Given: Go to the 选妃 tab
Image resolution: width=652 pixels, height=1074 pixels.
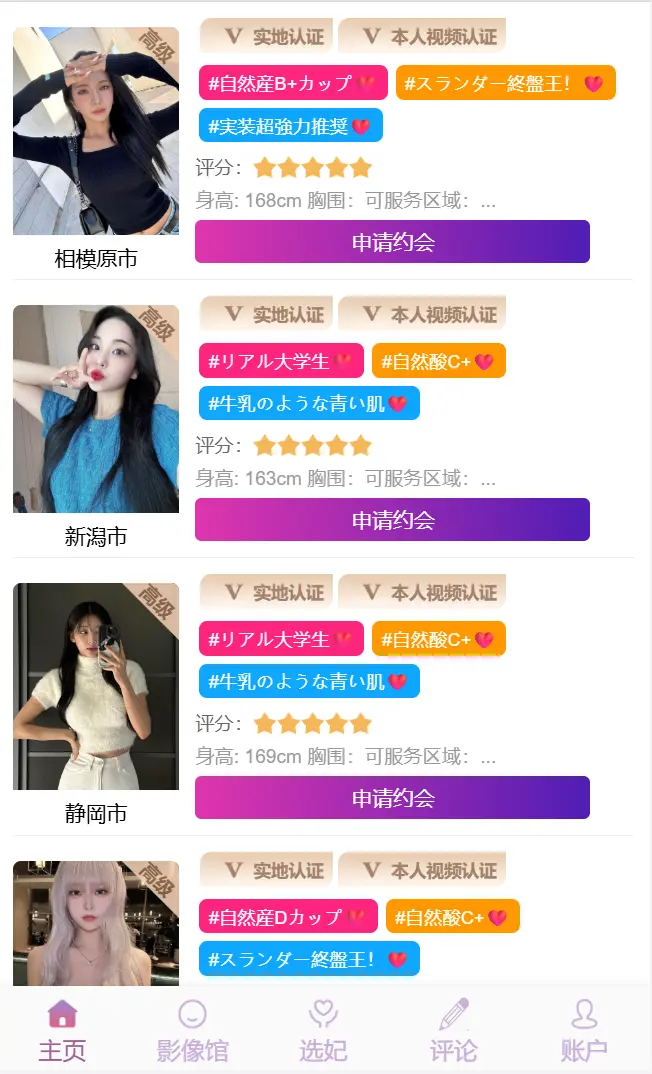Looking at the screenshot, I should tap(323, 1031).
